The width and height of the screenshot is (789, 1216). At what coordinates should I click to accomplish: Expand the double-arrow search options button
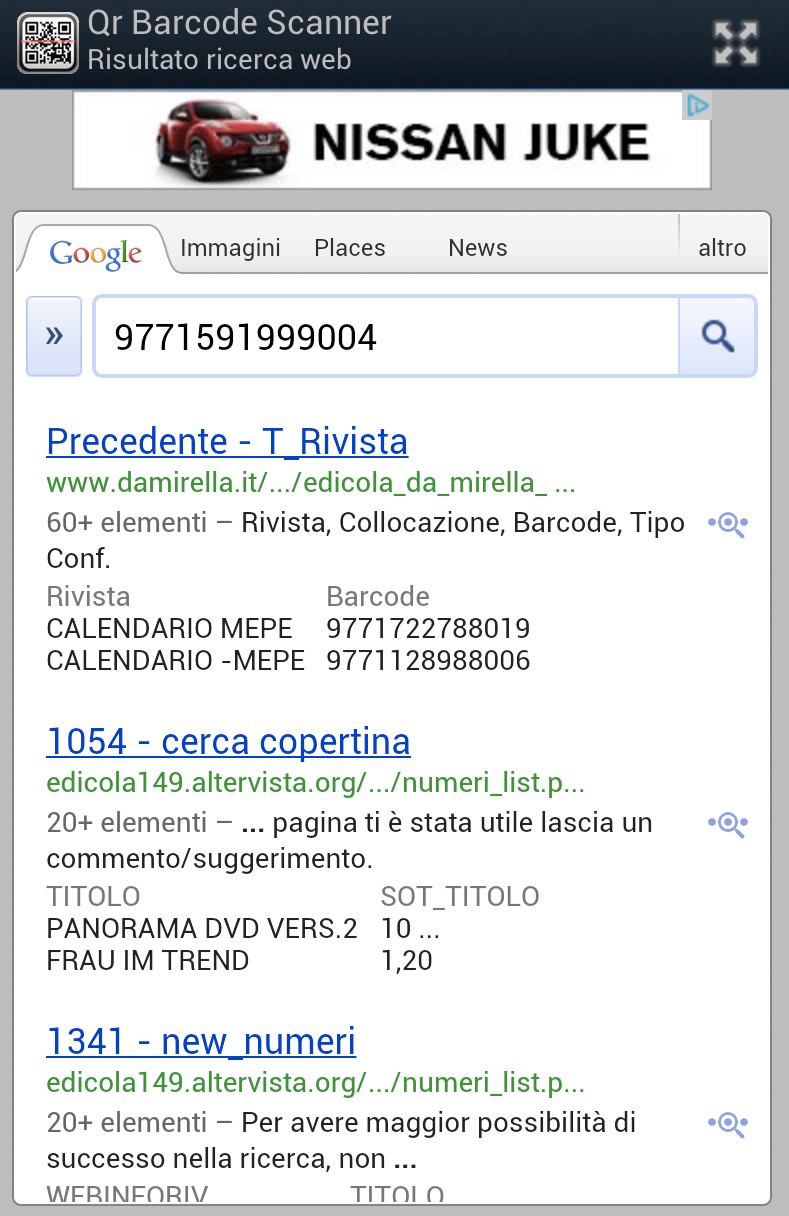click(x=54, y=336)
